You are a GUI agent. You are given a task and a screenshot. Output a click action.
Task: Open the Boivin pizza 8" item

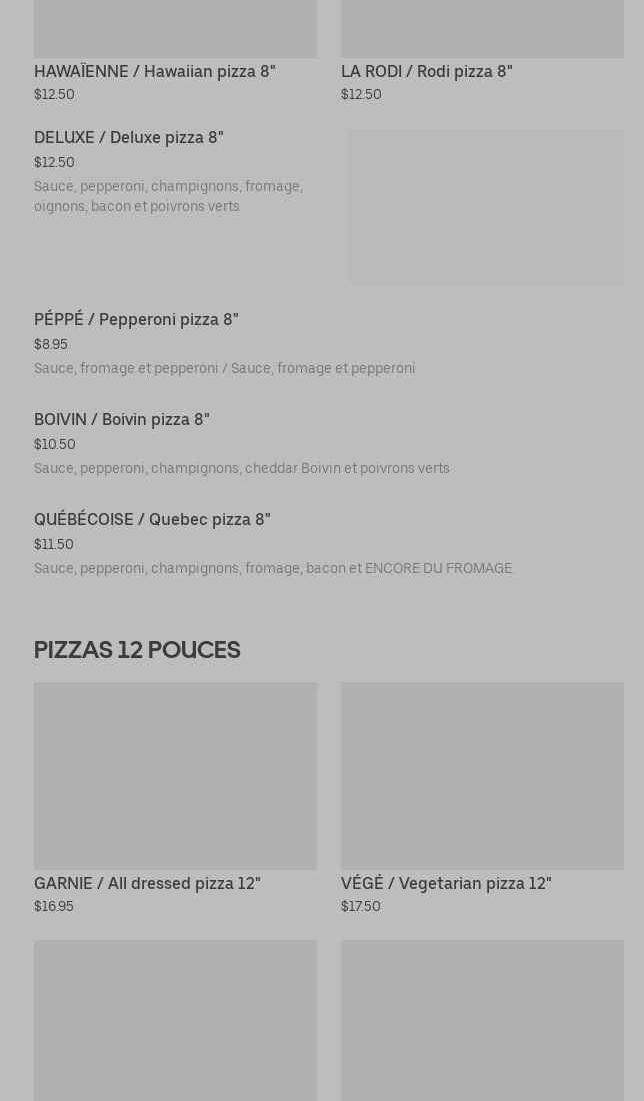tap(122, 419)
